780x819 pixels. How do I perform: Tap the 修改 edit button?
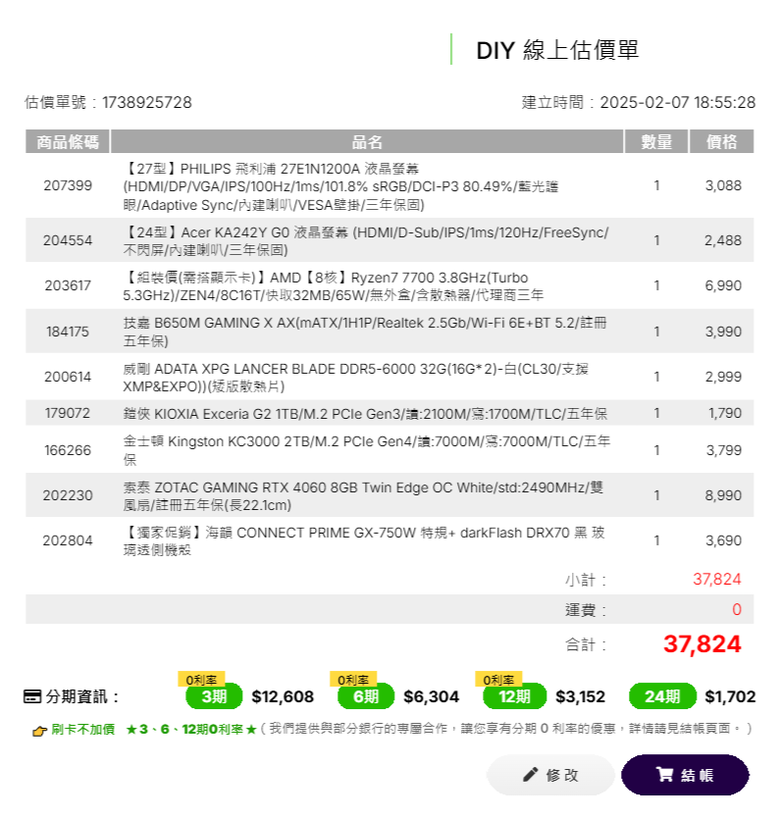[550, 775]
